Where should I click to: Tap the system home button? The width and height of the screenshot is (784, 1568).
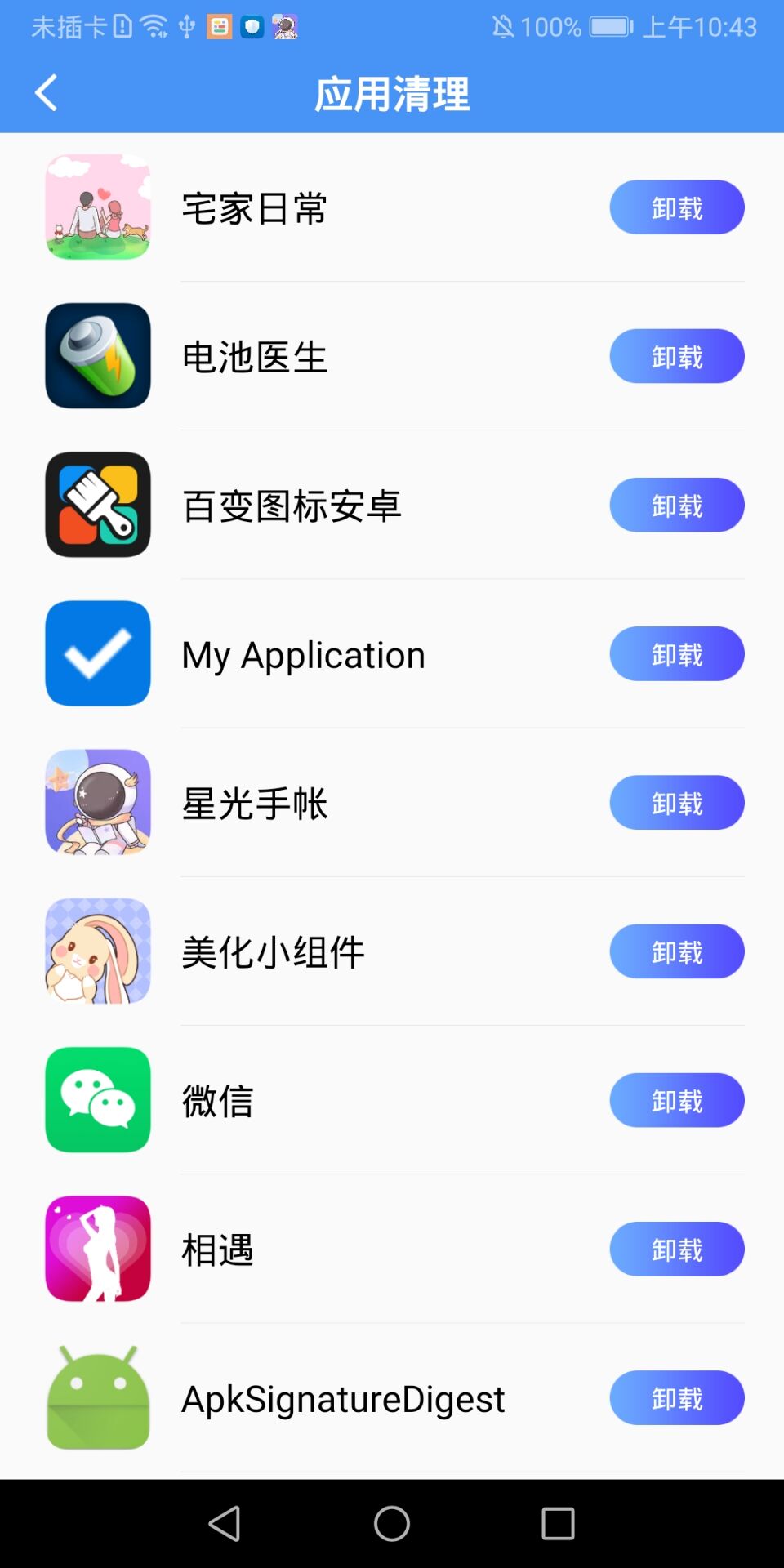392,1524
